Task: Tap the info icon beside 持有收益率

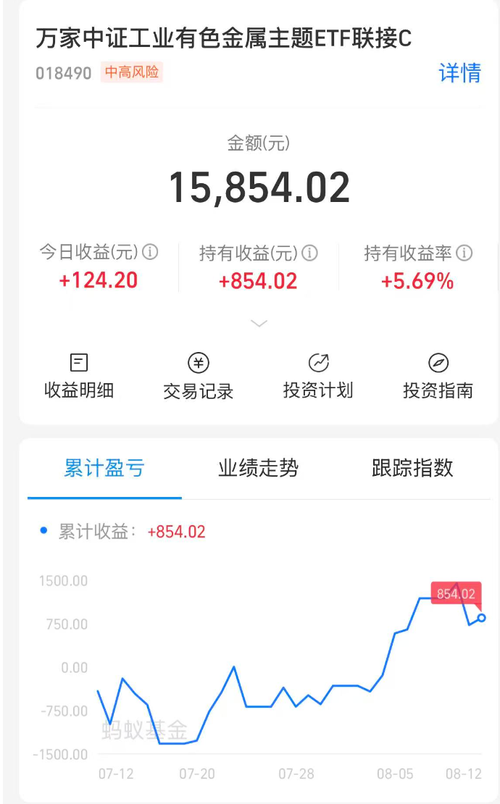Action: 464,253
